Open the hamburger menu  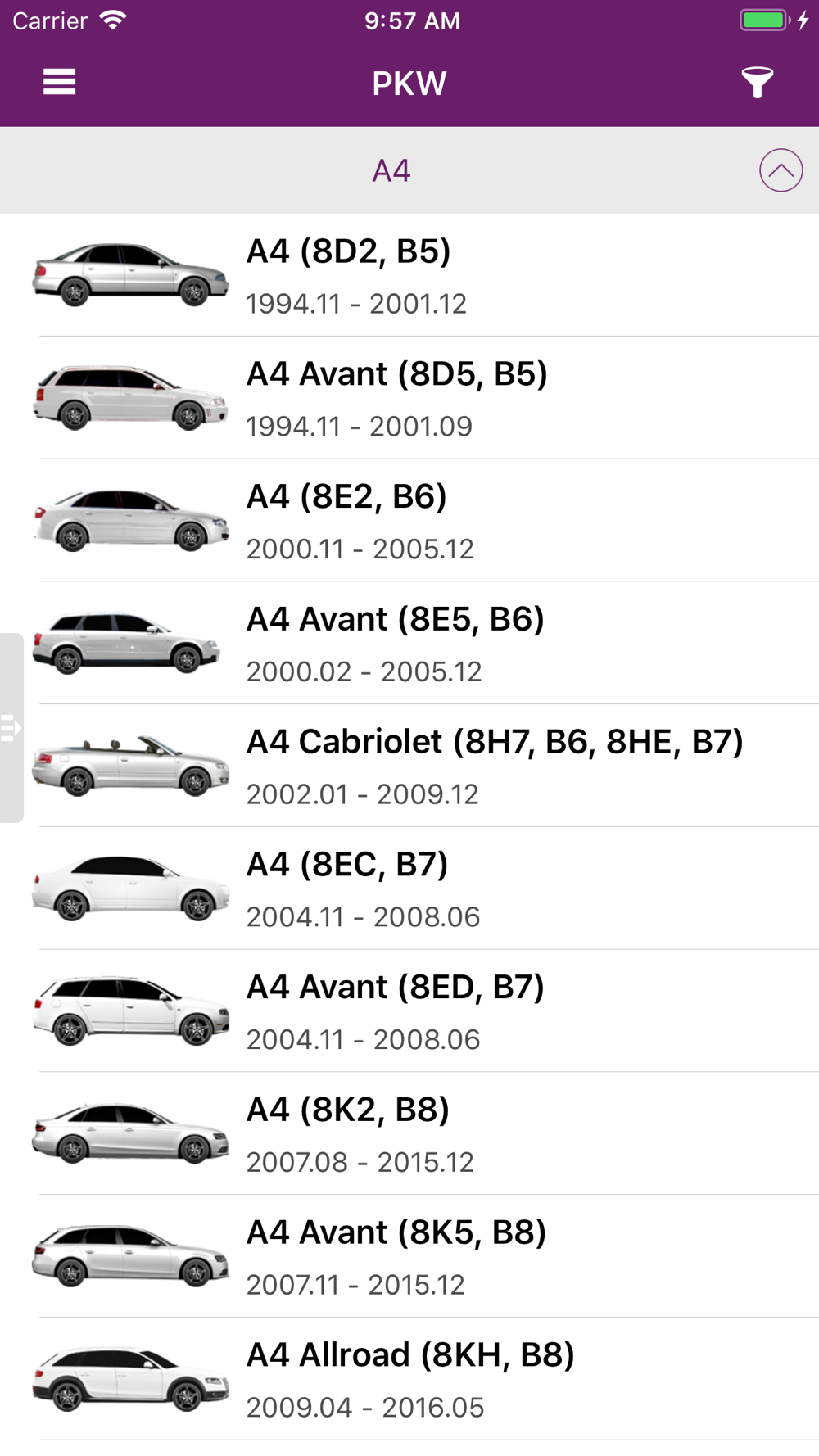click(59, 82)
